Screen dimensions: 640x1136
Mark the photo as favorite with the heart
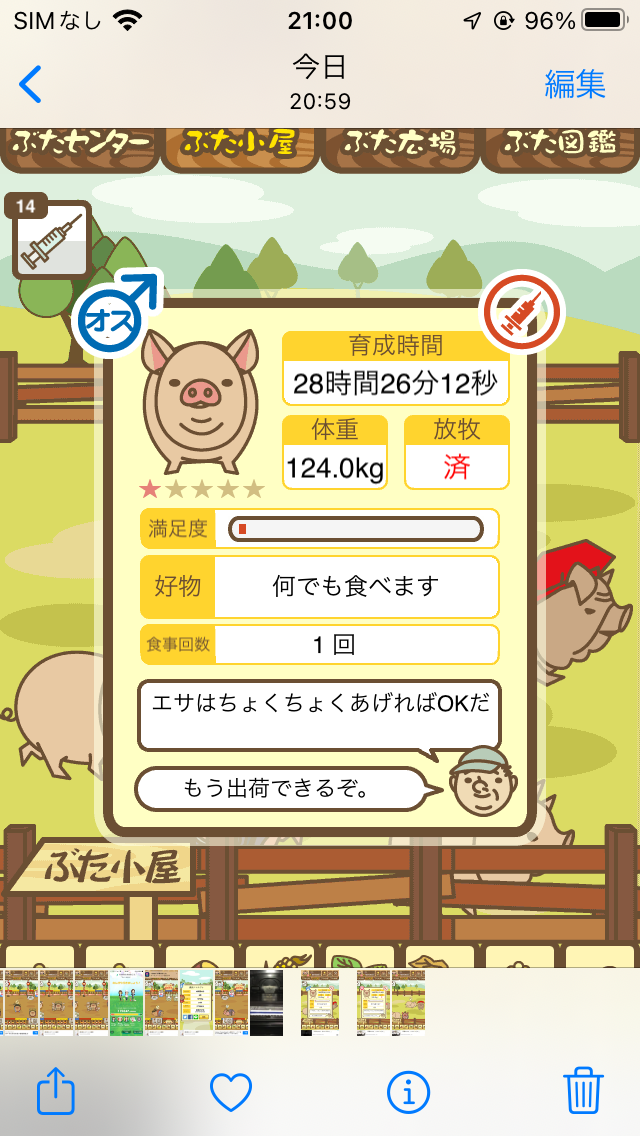click(x=230, y=1090)
